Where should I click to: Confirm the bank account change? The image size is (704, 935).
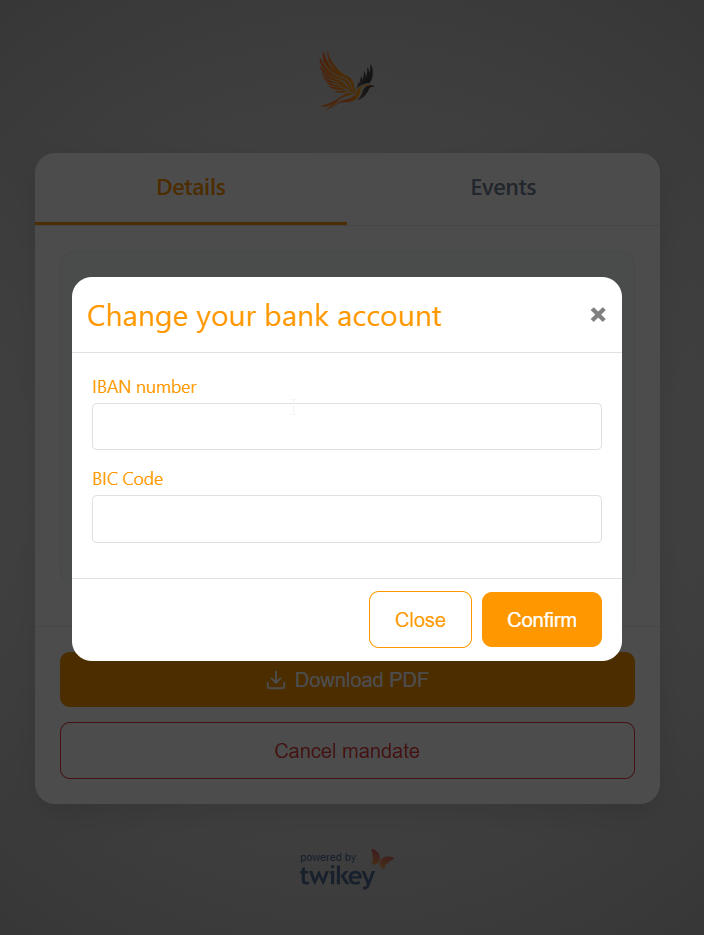click(x=541, y=620)
